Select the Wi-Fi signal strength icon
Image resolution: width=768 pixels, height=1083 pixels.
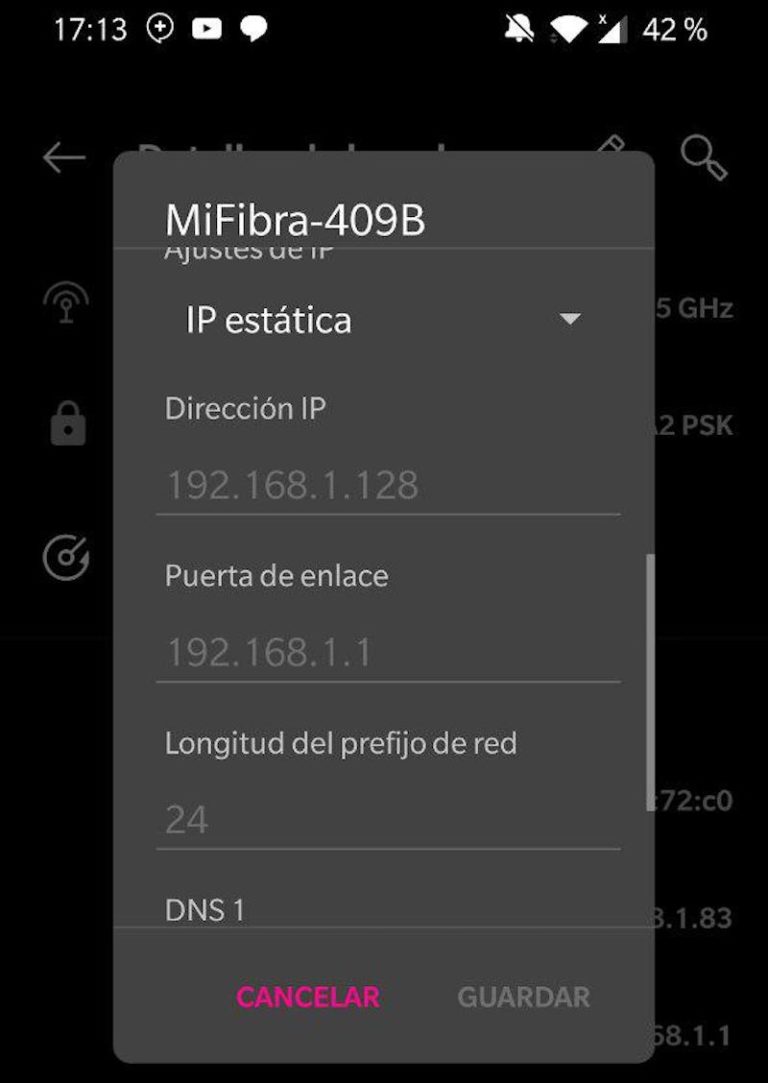coord(66,302)
